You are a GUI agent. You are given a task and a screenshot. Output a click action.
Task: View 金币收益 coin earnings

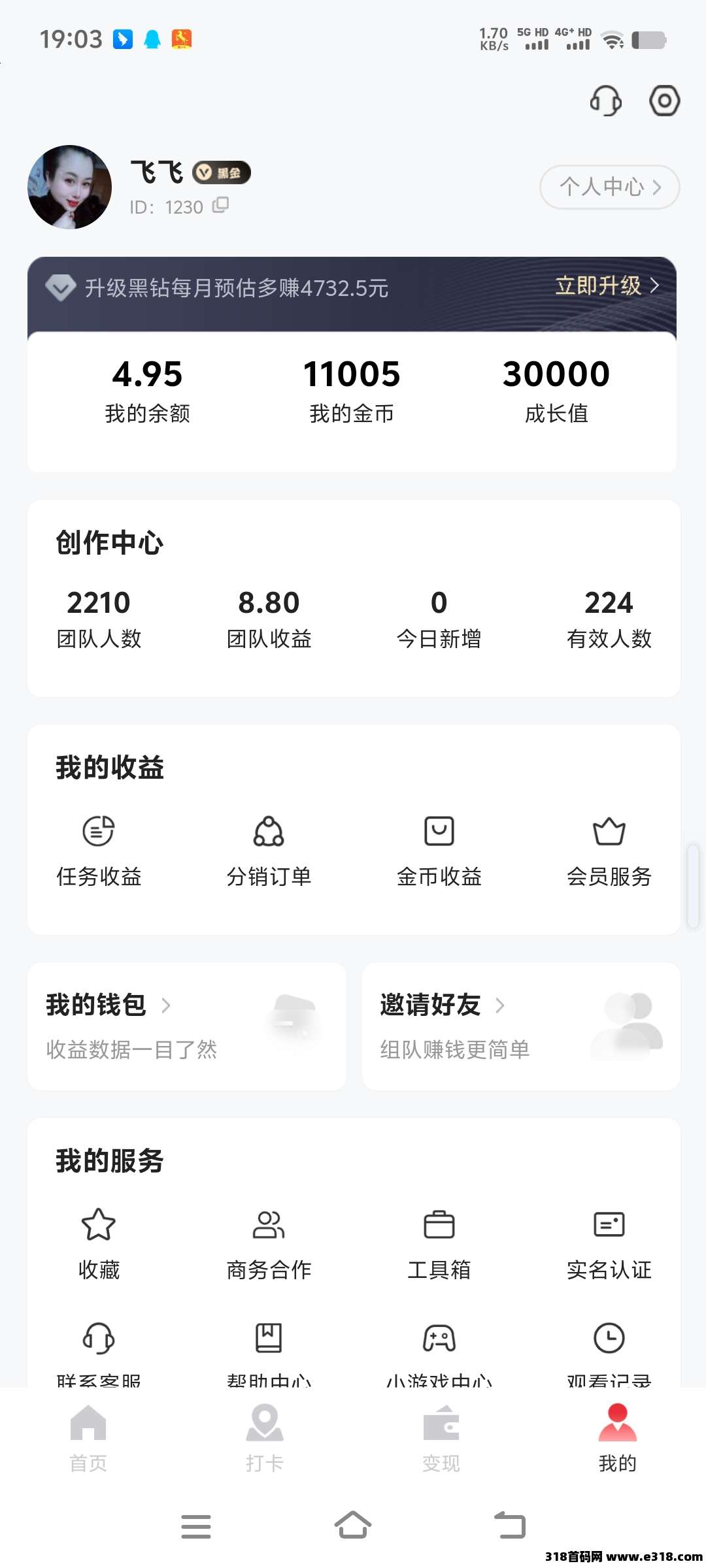coord(439,849)
